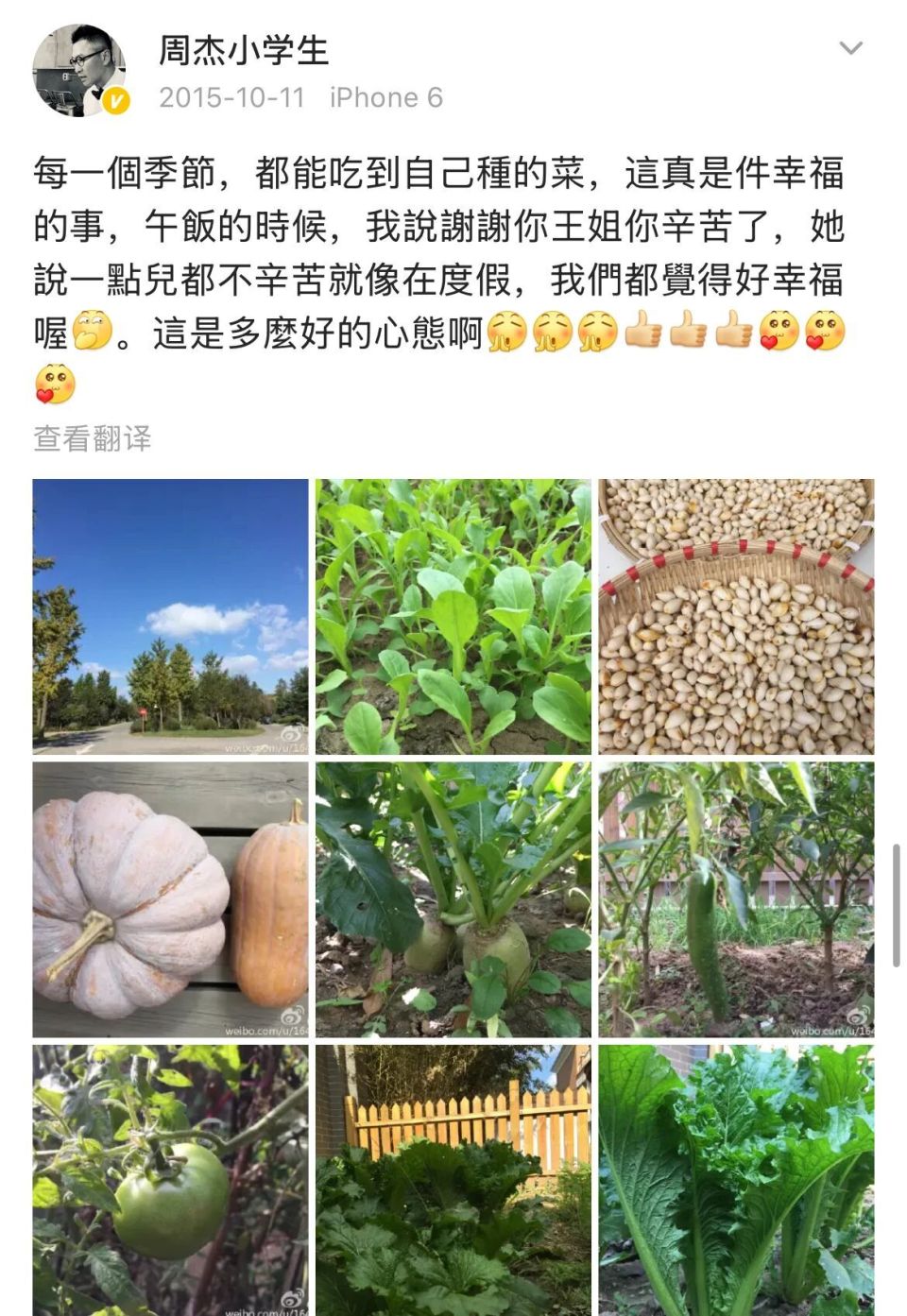Screen dimensions: 907x1316
Task: Click the 2015-10-11 date link
Action: pyautogui.click(x=233, y=97)
